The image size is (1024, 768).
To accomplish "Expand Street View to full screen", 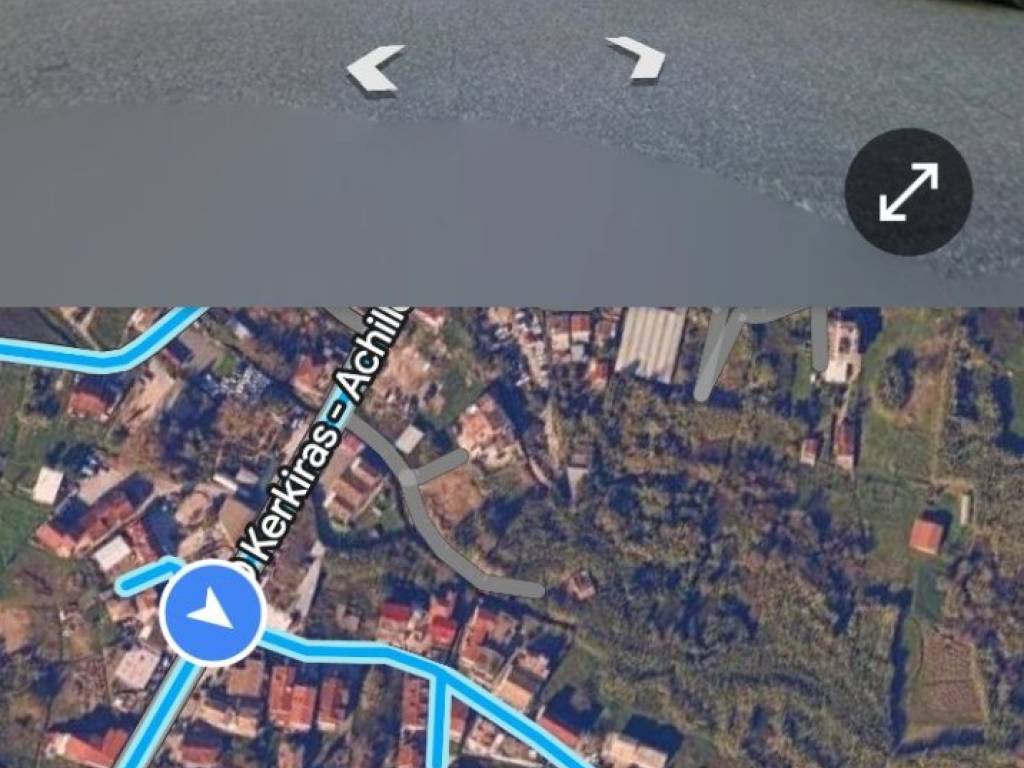I will (x=908, y=192).
